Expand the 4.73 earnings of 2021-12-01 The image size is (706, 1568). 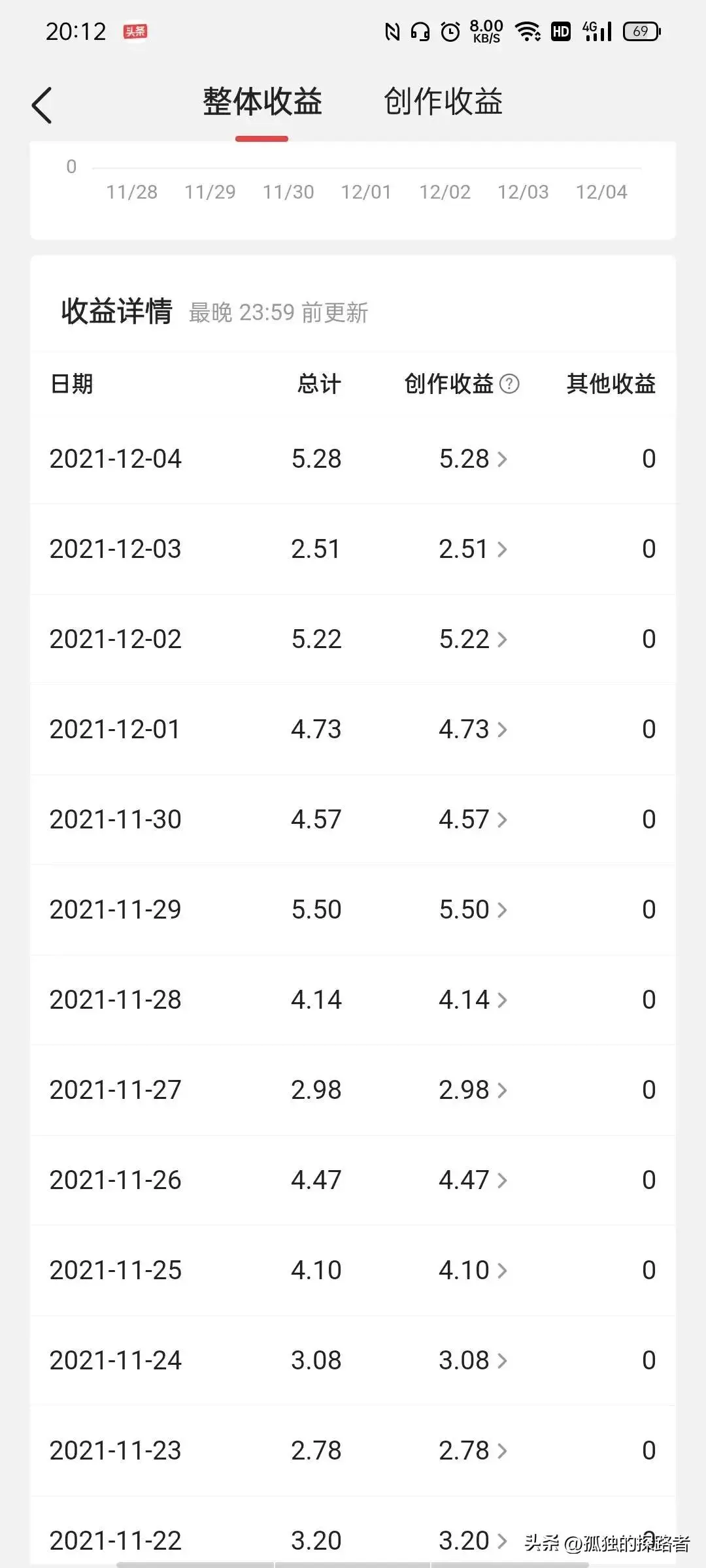point(473,729)
